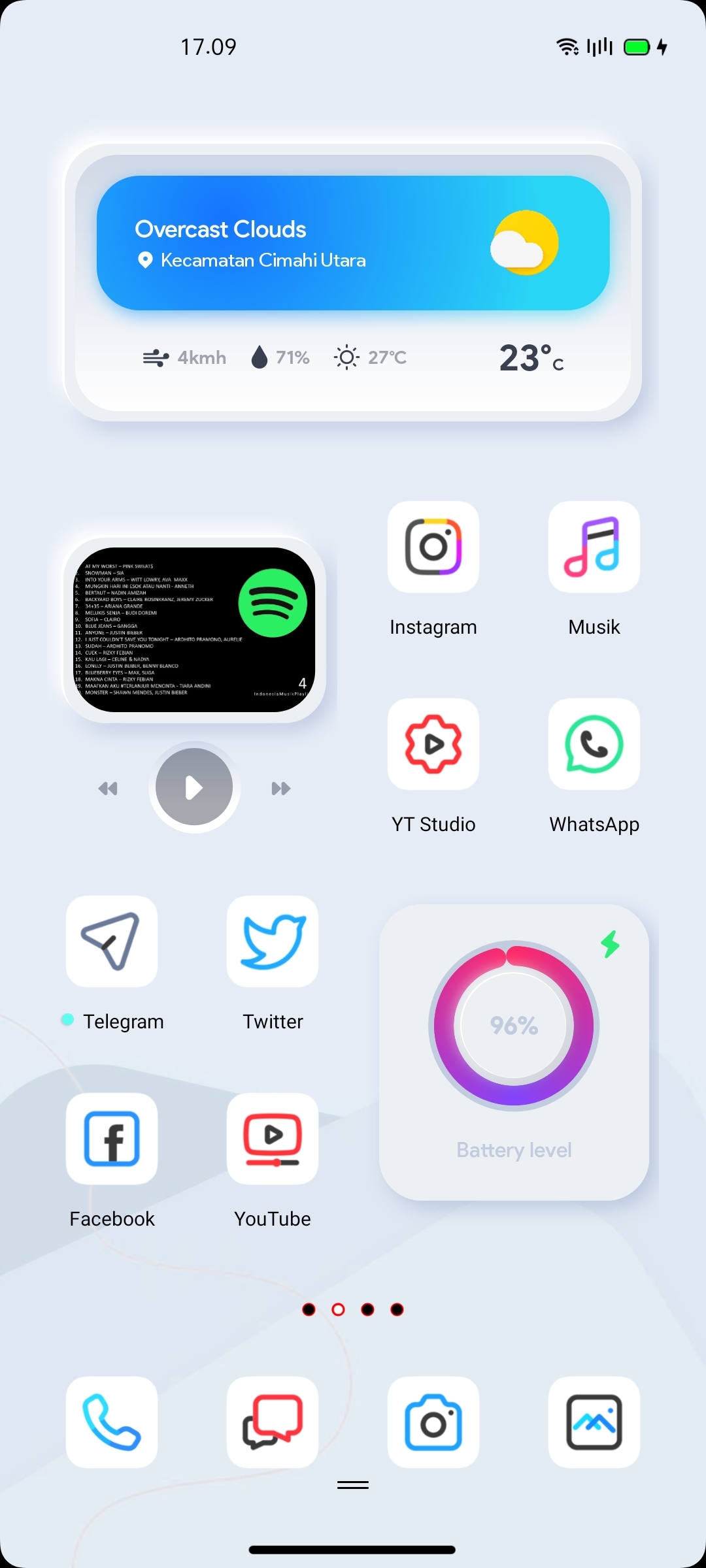The width and height of the screenshot is (706, 1568).
Task: Open the messages app in the dock
Action: (x=273, y=1422)
